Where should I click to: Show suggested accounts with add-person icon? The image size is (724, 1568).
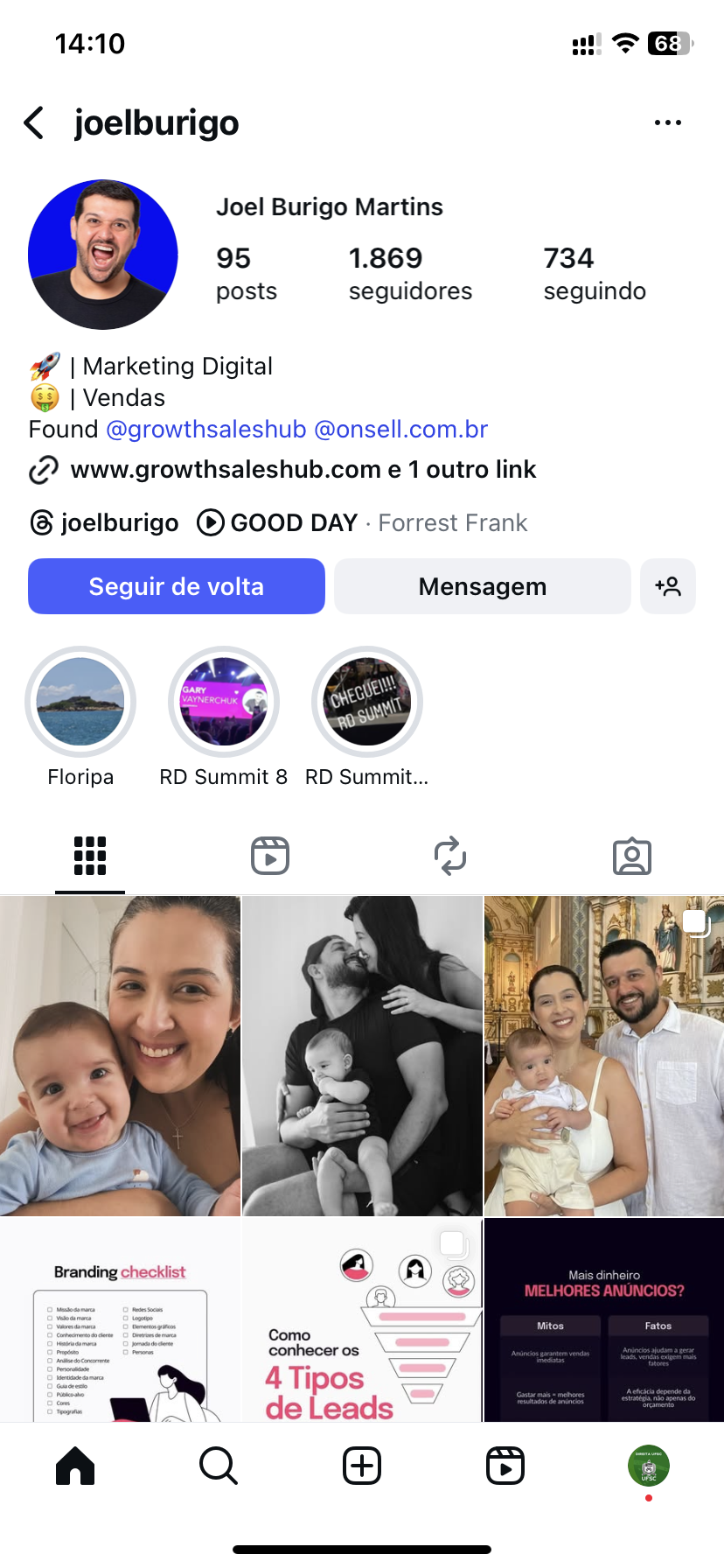click(668, 586)
